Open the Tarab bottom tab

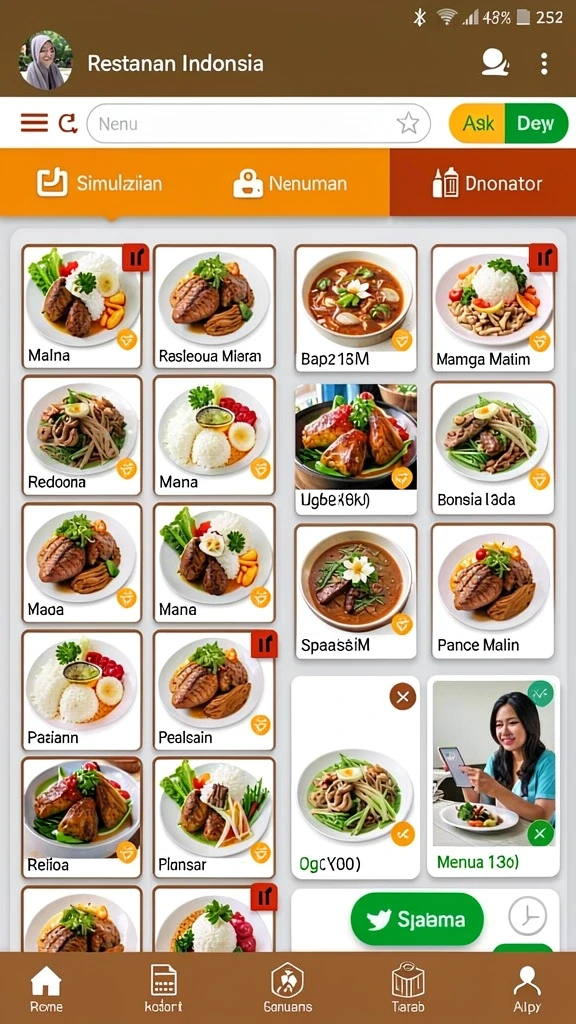click(x=408, y=989)
